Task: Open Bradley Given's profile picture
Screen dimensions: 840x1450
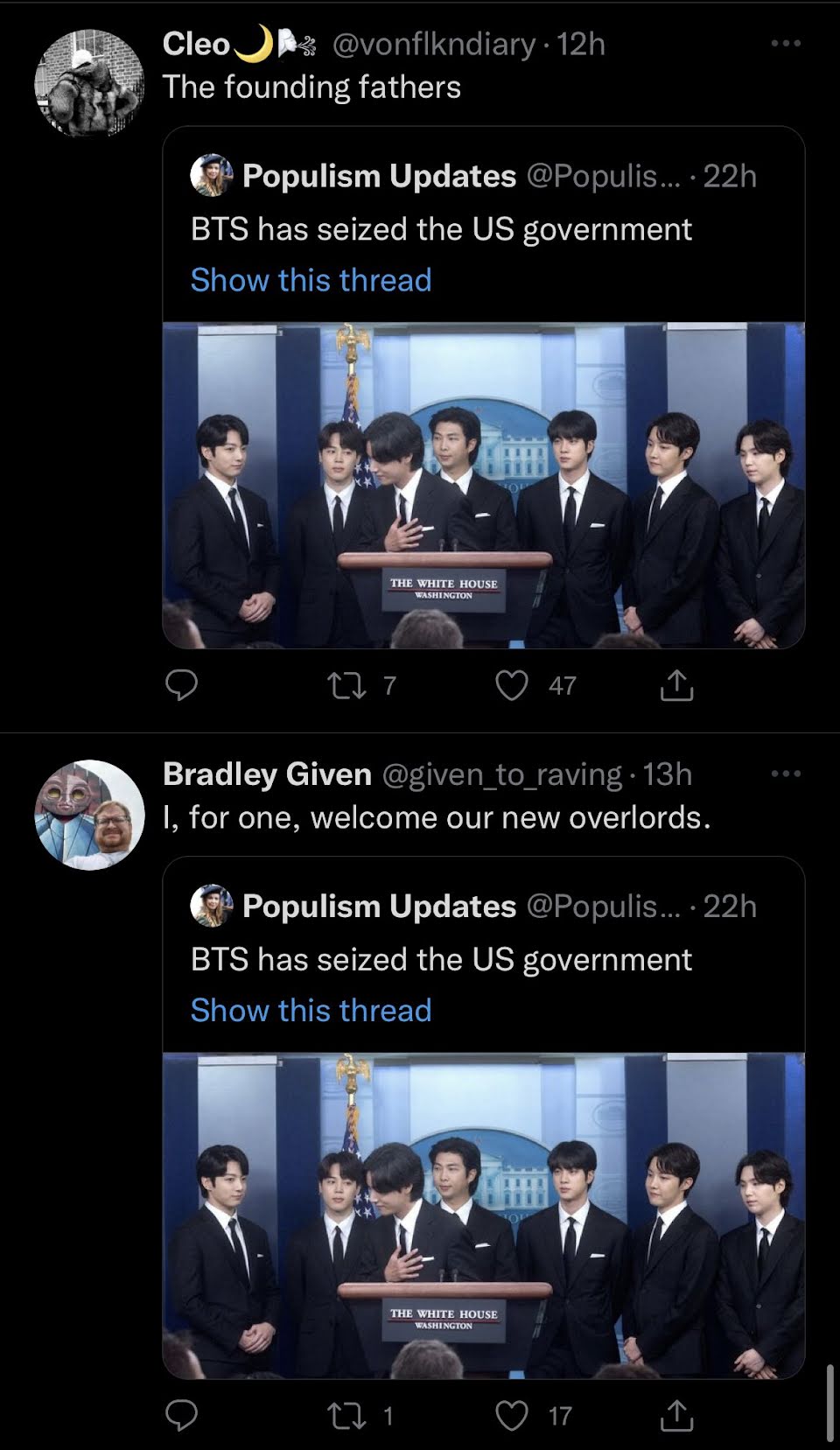Action: point(89,815)
